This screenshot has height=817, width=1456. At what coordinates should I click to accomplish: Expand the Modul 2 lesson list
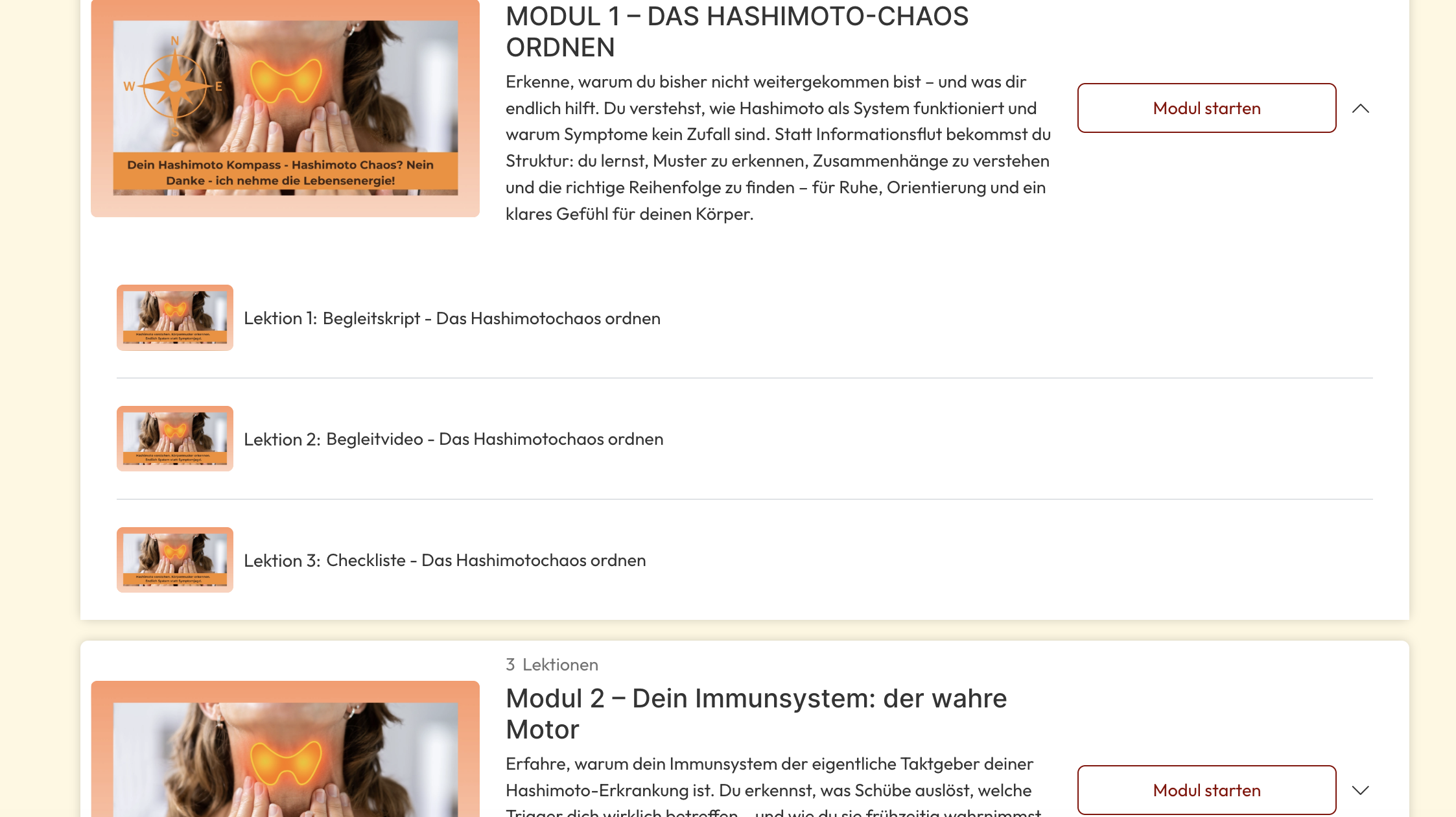tap(1361, 790)
